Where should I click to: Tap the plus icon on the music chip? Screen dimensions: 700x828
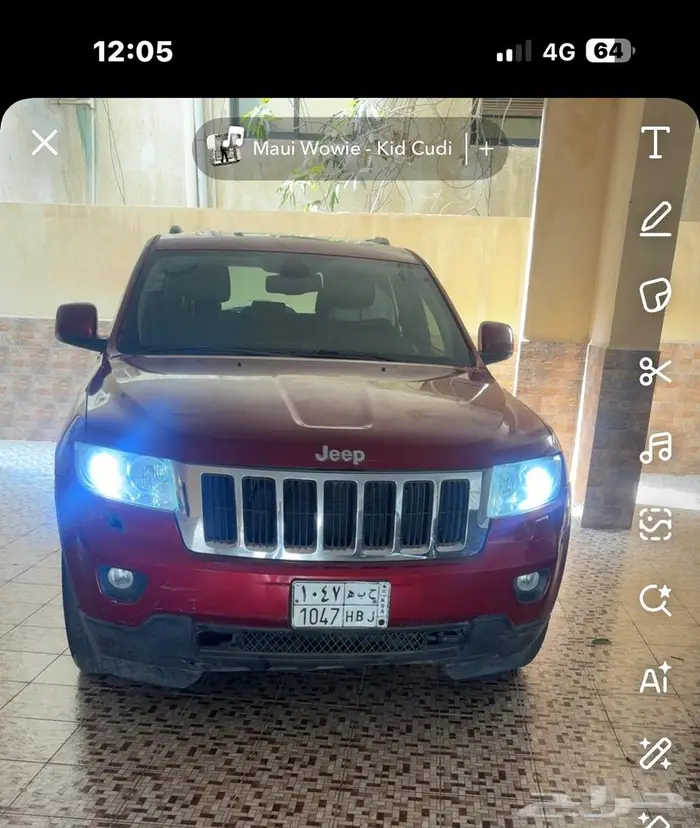(486, 148)
